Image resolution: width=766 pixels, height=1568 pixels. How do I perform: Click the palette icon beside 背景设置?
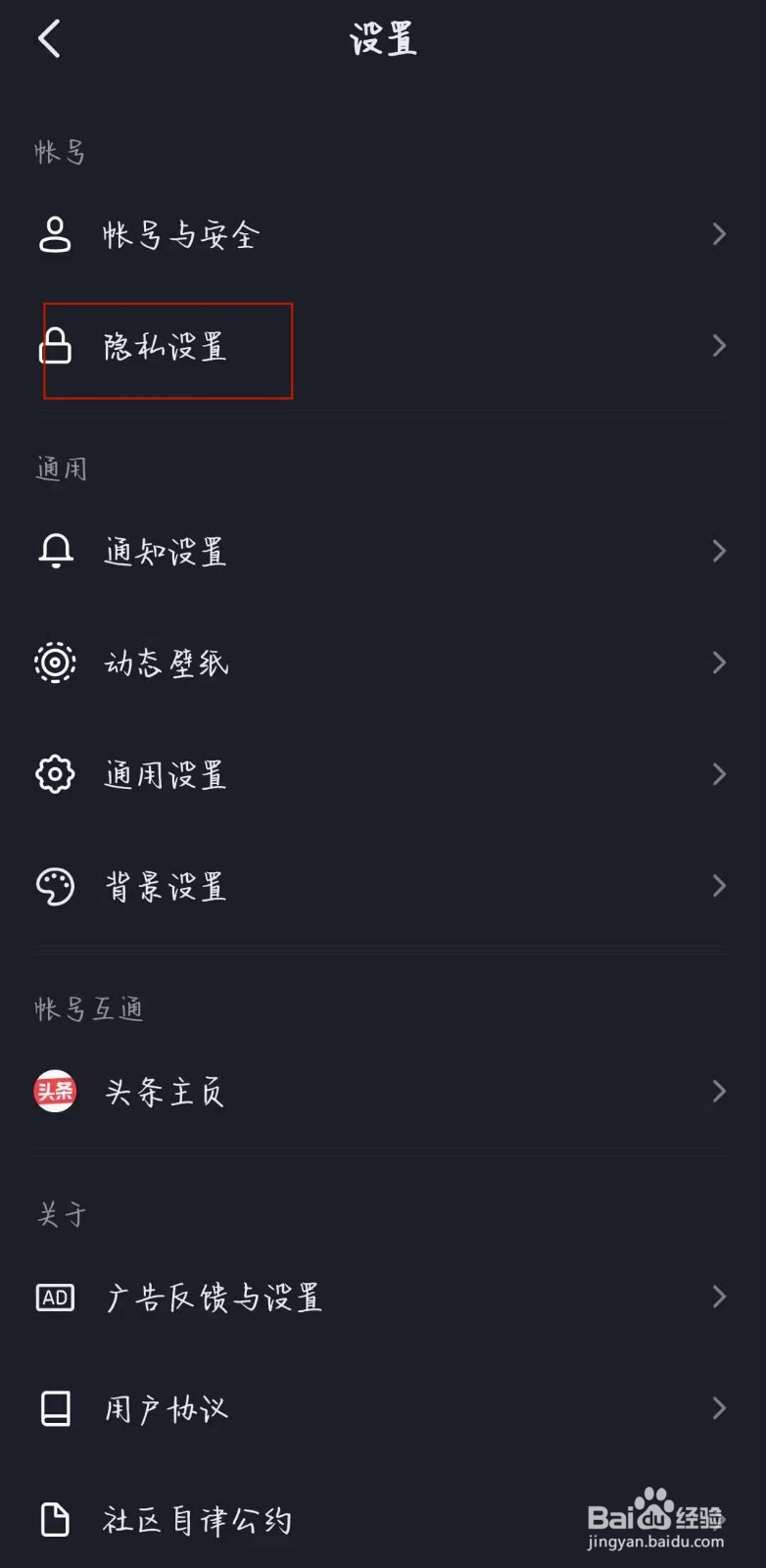click(x=55, y=886)
